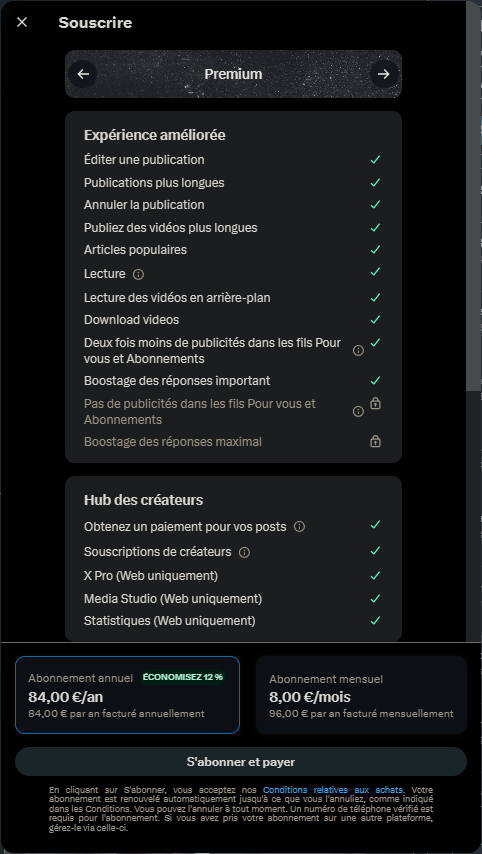
Task: Show info about Deux fois moins de publicités
Action: coord(358,351)
